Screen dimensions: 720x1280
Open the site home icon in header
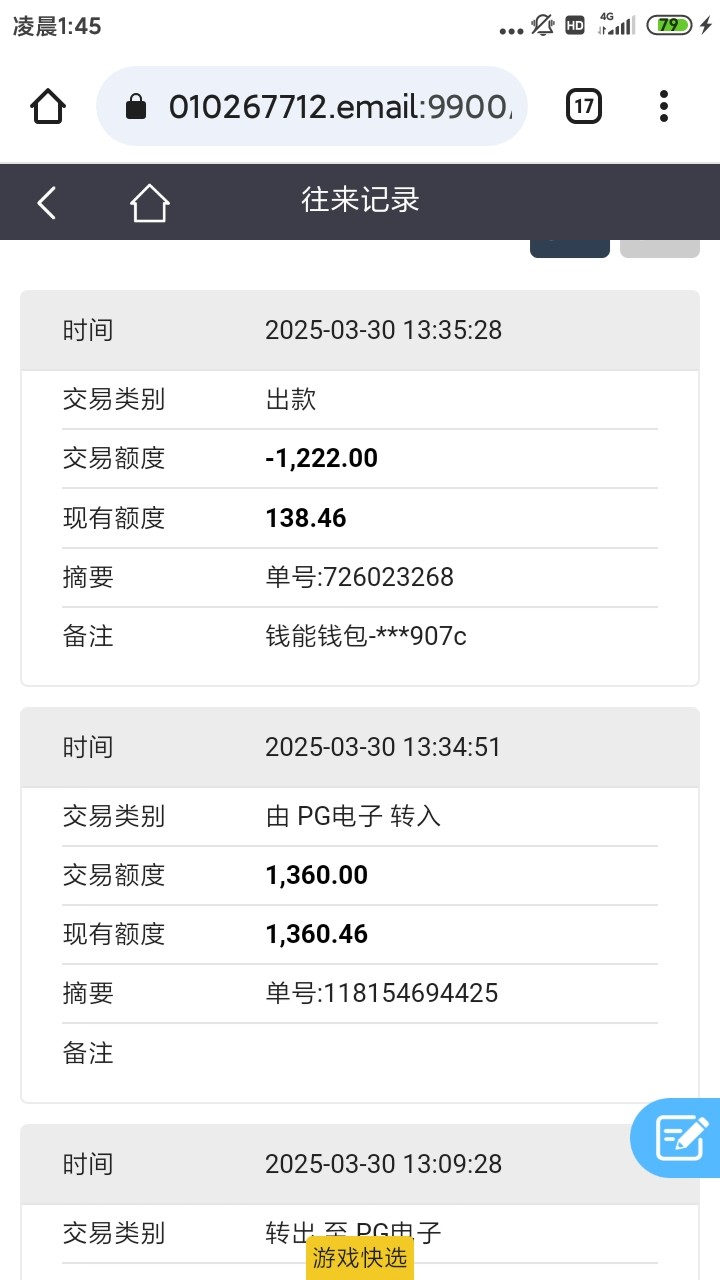click(149, 203)
